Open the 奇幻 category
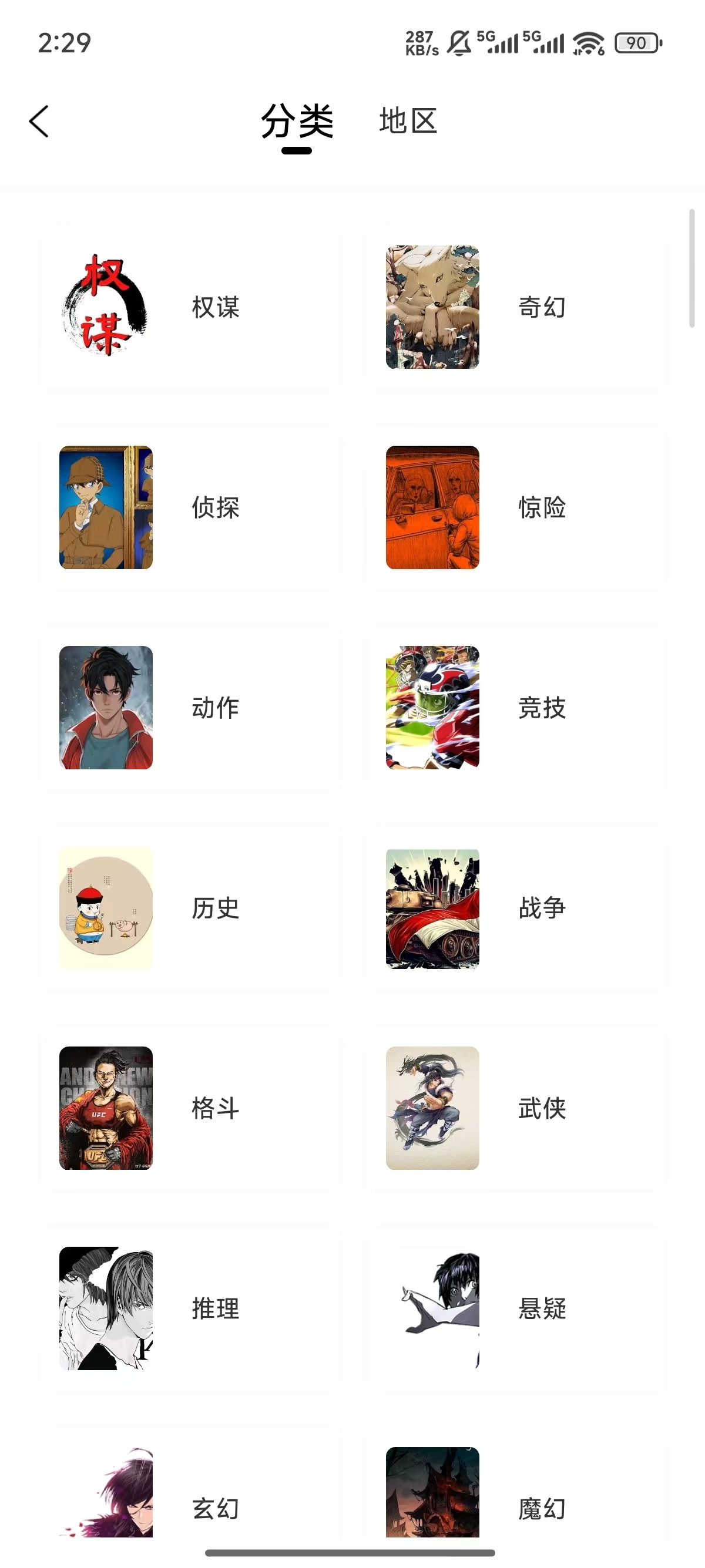Image resolution: width=705 pixels, height=1568 pixels. (517, 307)
